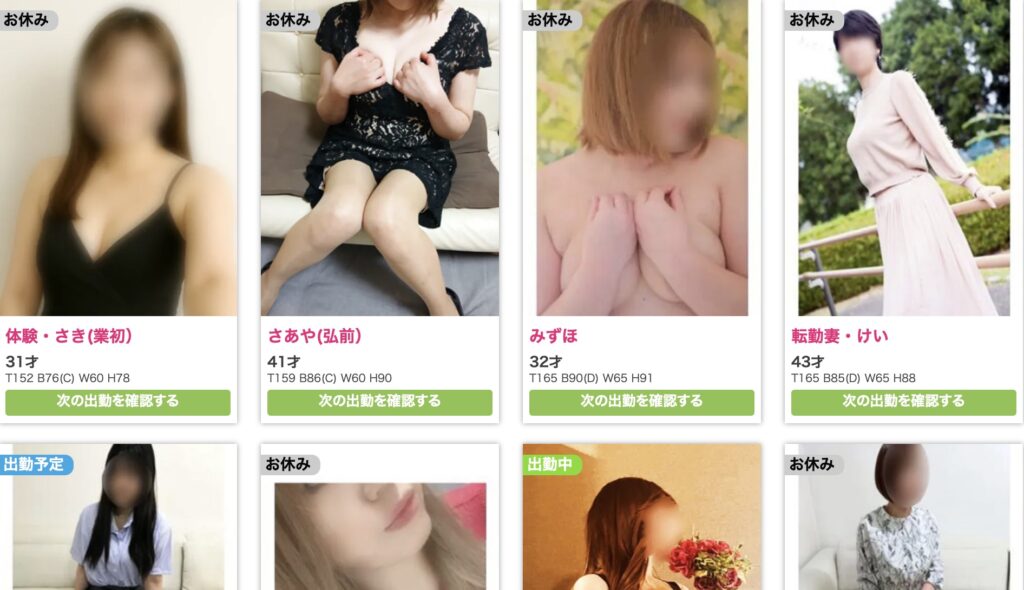Check next schedule for さあや(弘前)

click(x=380, y=402)
